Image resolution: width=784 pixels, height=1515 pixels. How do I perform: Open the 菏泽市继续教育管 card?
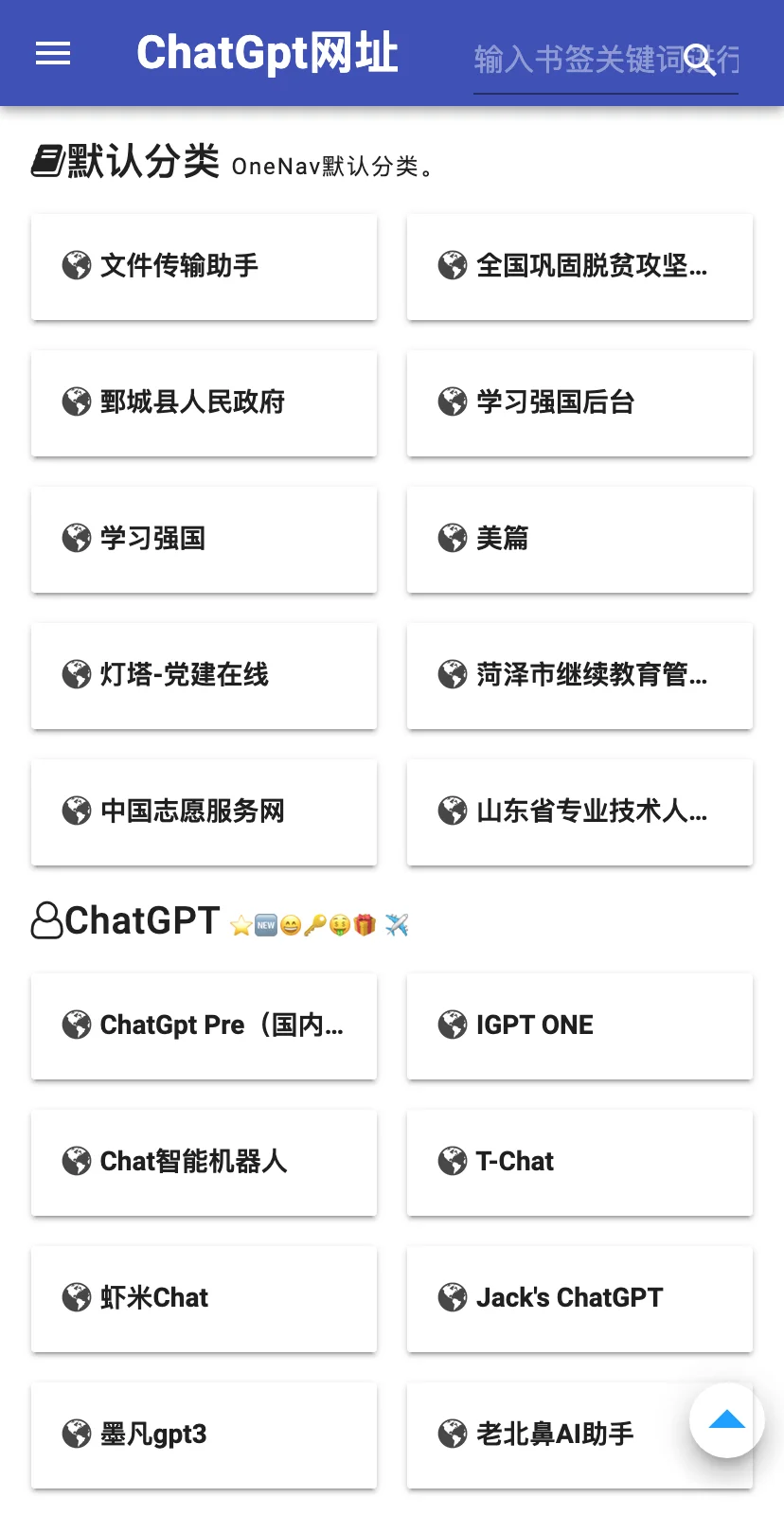(579, 676)
